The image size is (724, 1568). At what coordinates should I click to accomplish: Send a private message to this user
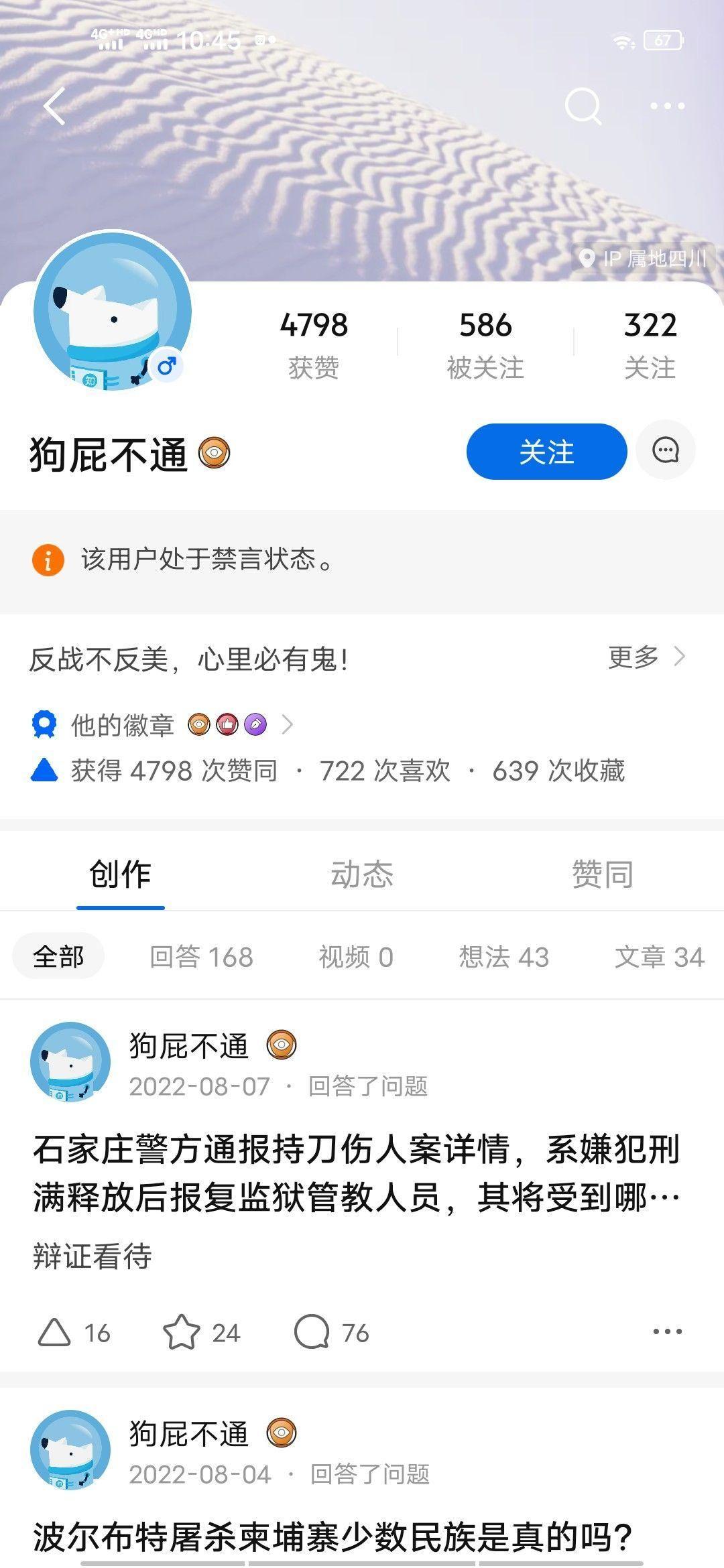point(665,450)
